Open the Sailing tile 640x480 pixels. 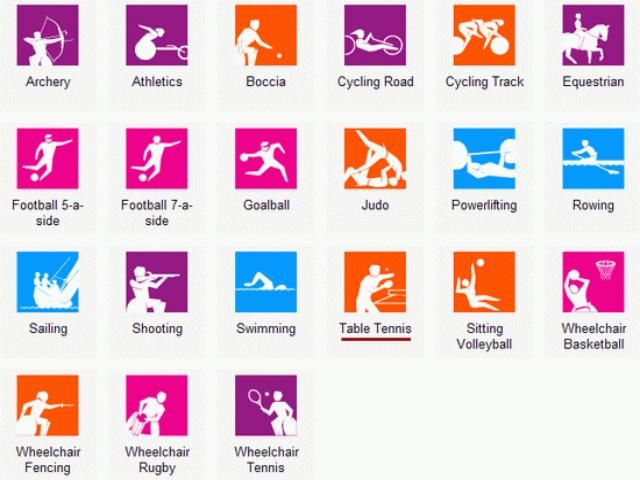[x=48, y=282]
